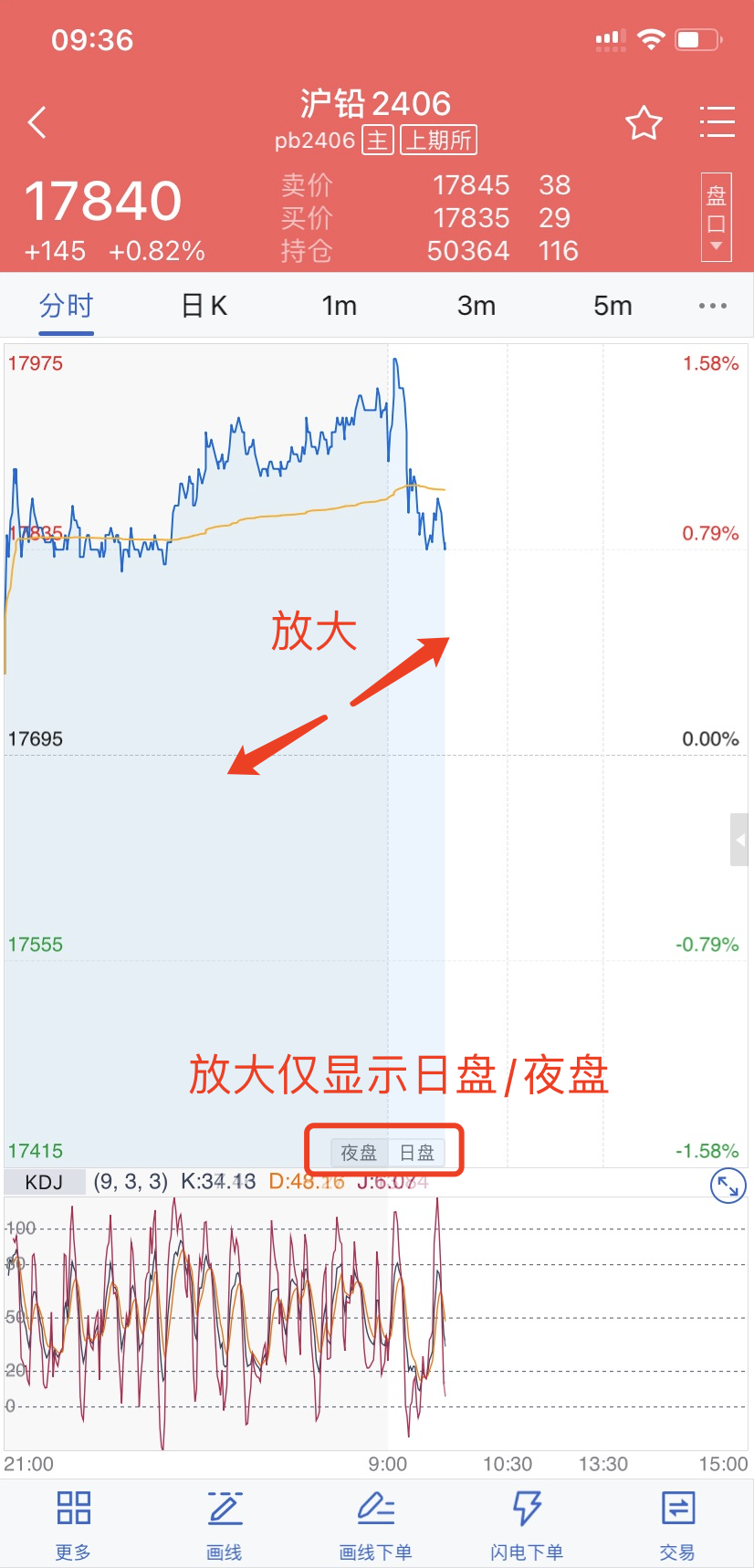Open the 更多 menu
This screenshot has height=1568, width=754.
(x=73, y=1521)
